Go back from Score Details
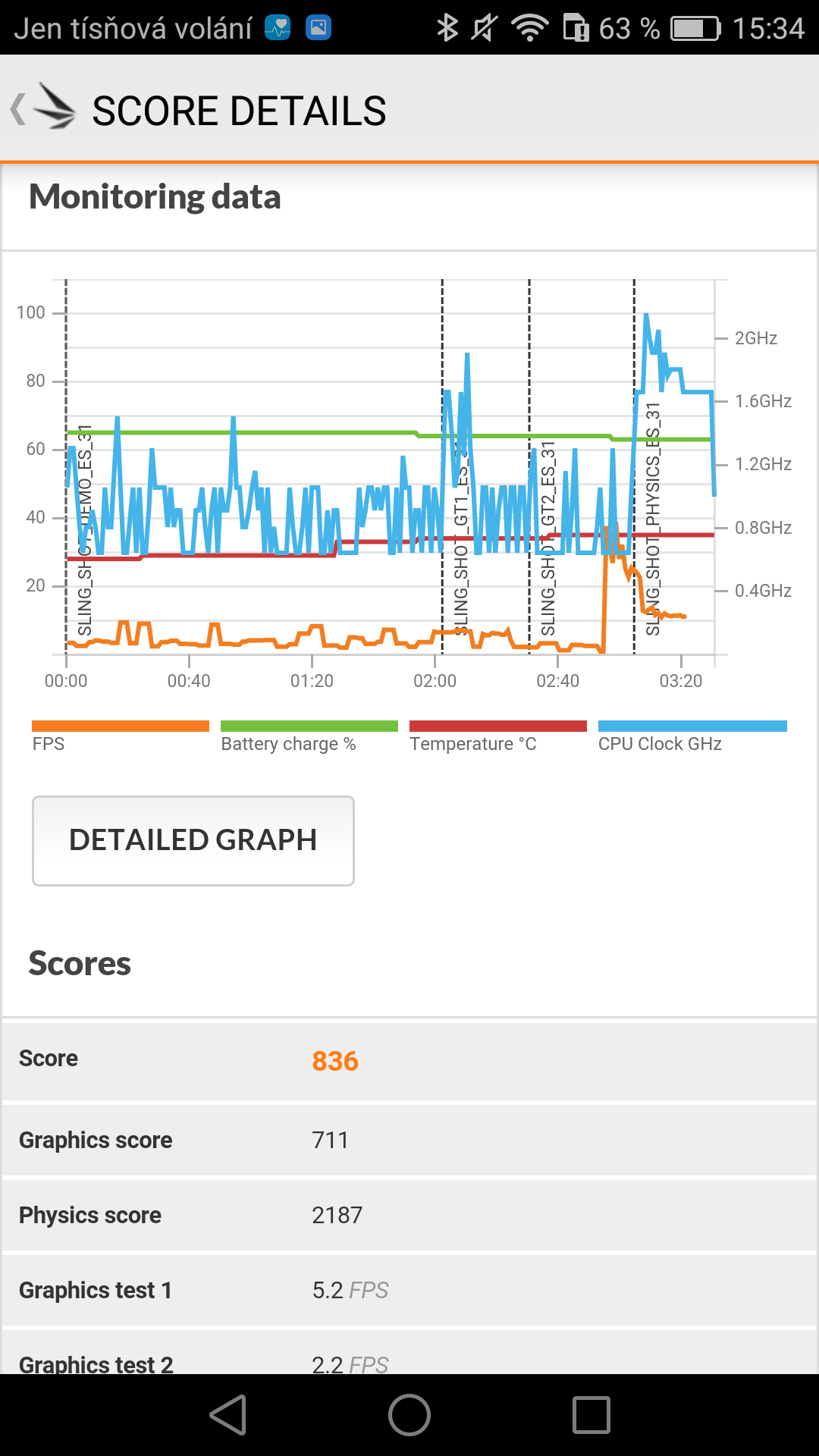819x1456 pixels. point(42,109)
